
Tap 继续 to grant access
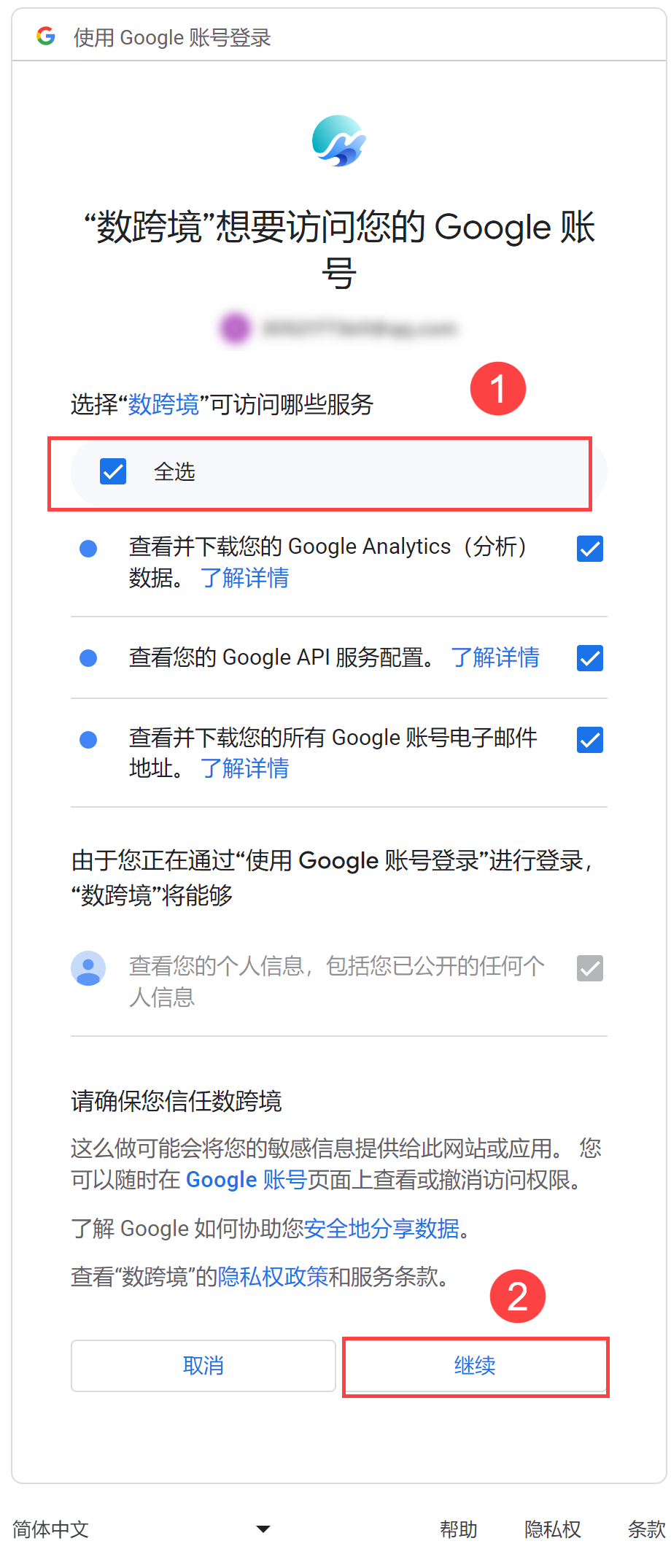point(475,1366)
